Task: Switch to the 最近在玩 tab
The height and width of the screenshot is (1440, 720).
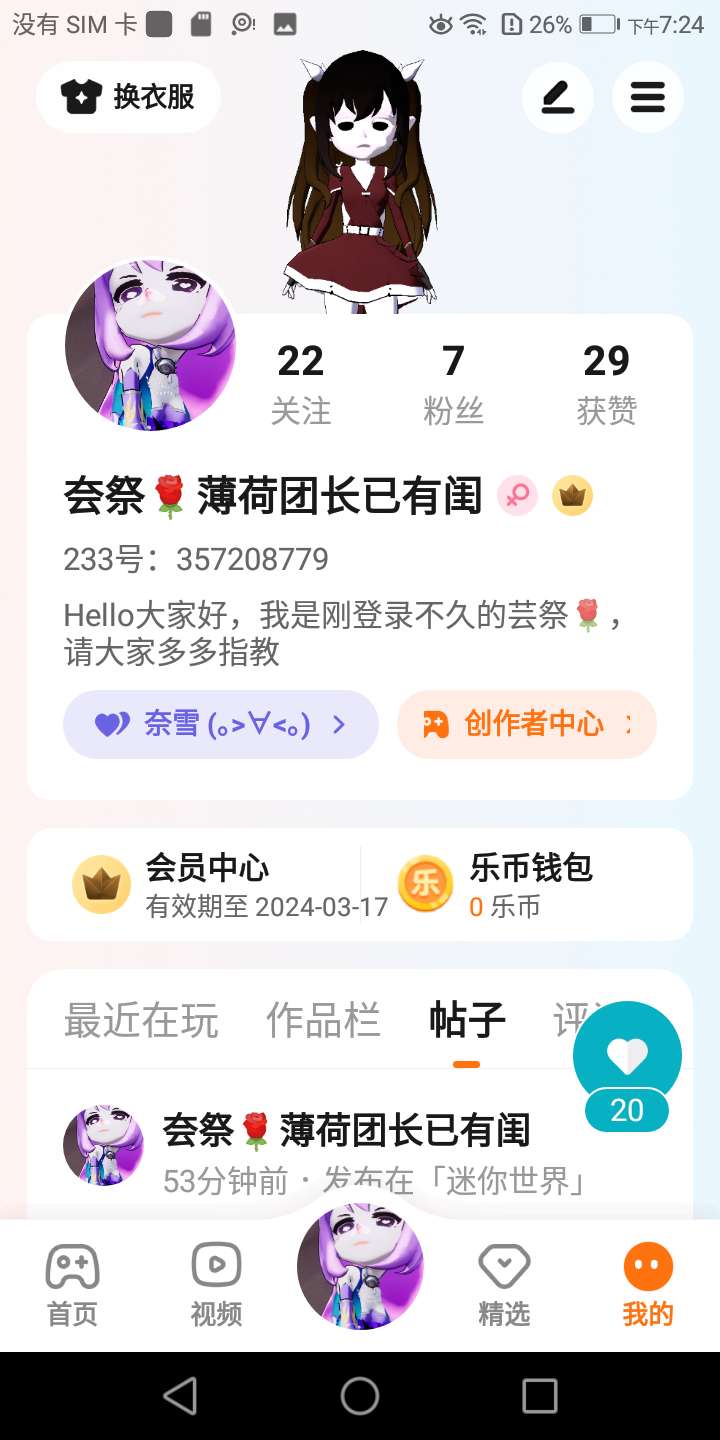Action: point(141,1021)
